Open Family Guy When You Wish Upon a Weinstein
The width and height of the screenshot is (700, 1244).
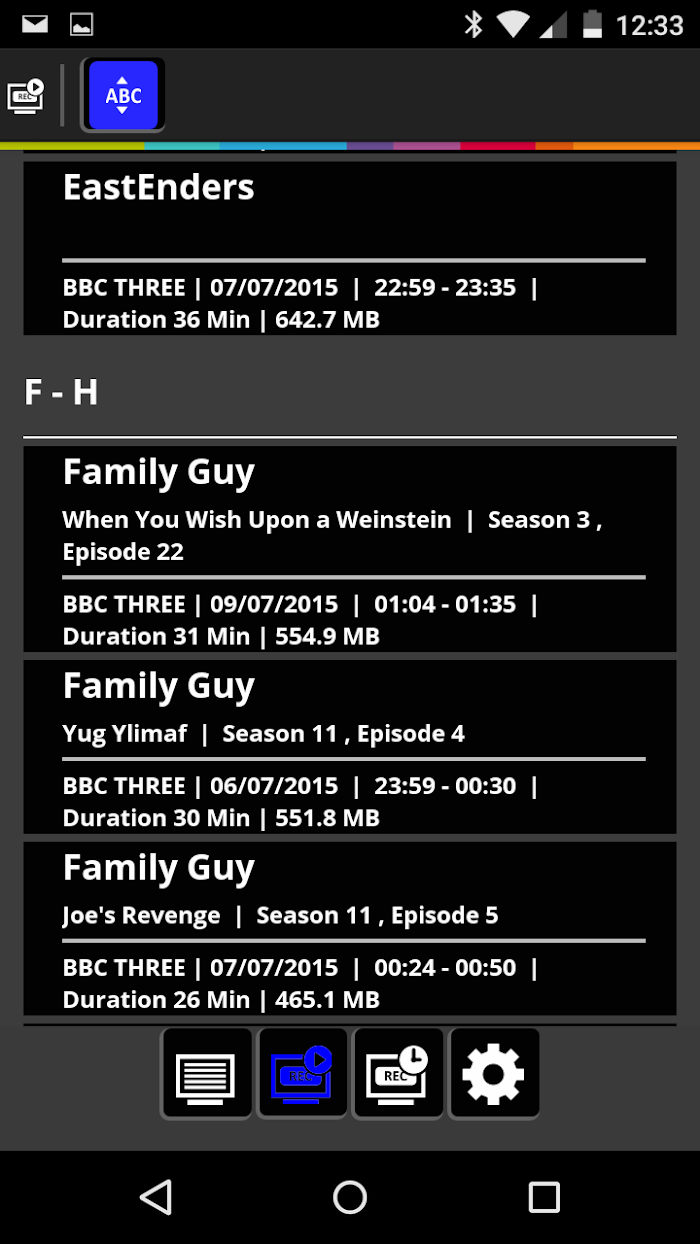(350, 549)
